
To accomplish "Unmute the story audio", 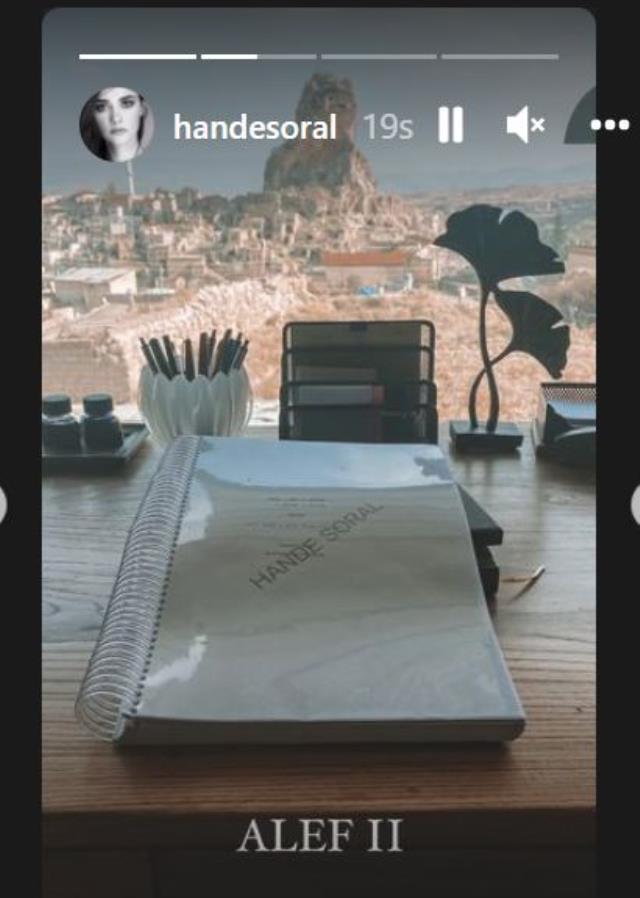I will 524,126.
